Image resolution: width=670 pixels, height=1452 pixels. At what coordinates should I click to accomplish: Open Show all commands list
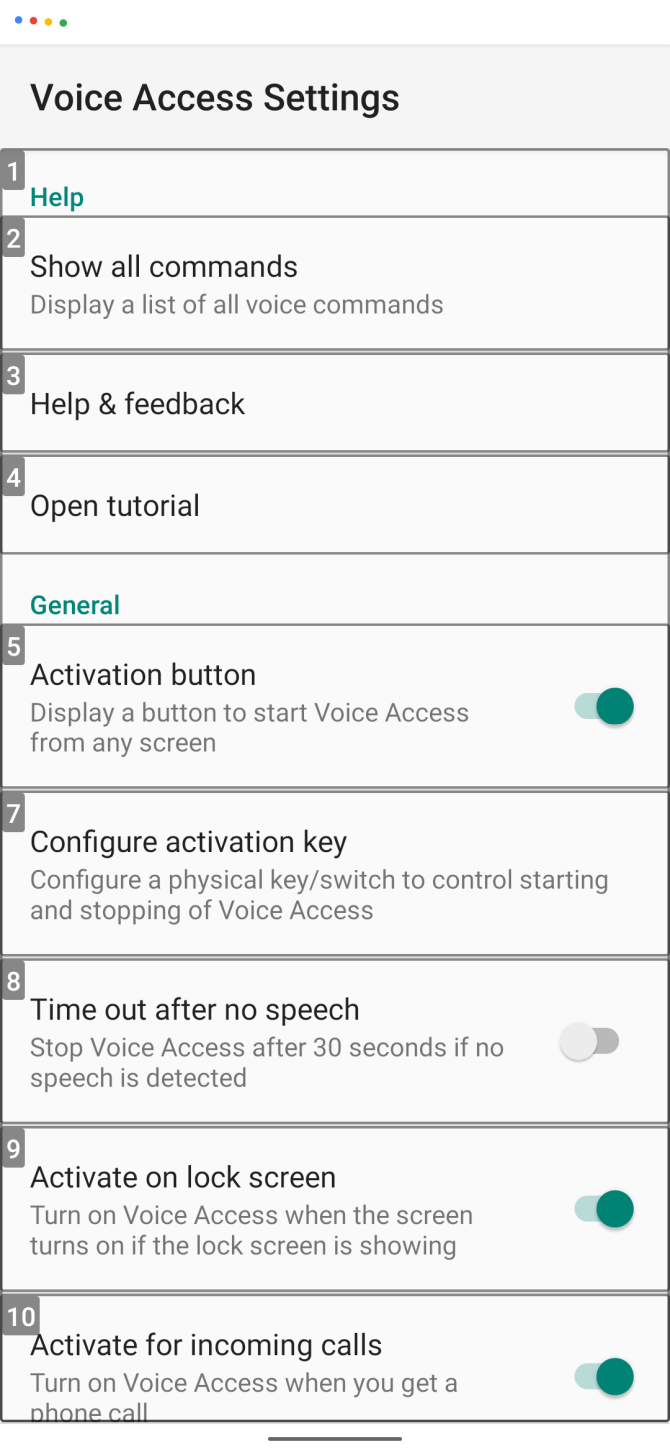(236, 284)
